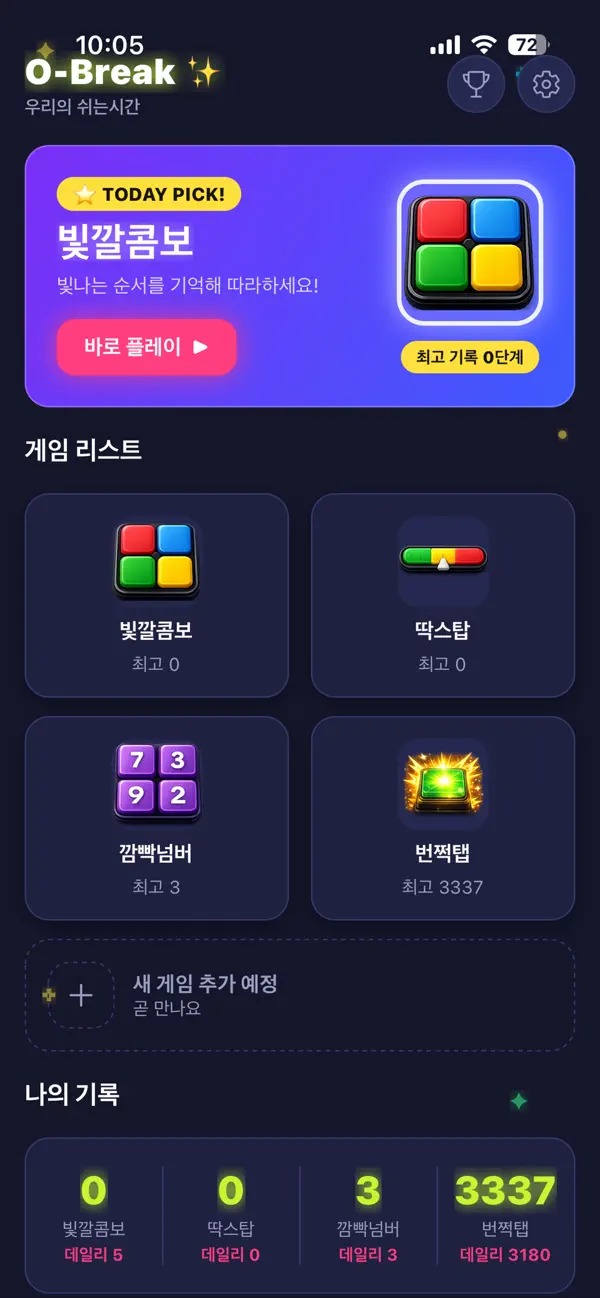The width and height of the screenshot is (600, 1298).
Task: Open the trophy leaderboard icon
Action: coord(476,84)
